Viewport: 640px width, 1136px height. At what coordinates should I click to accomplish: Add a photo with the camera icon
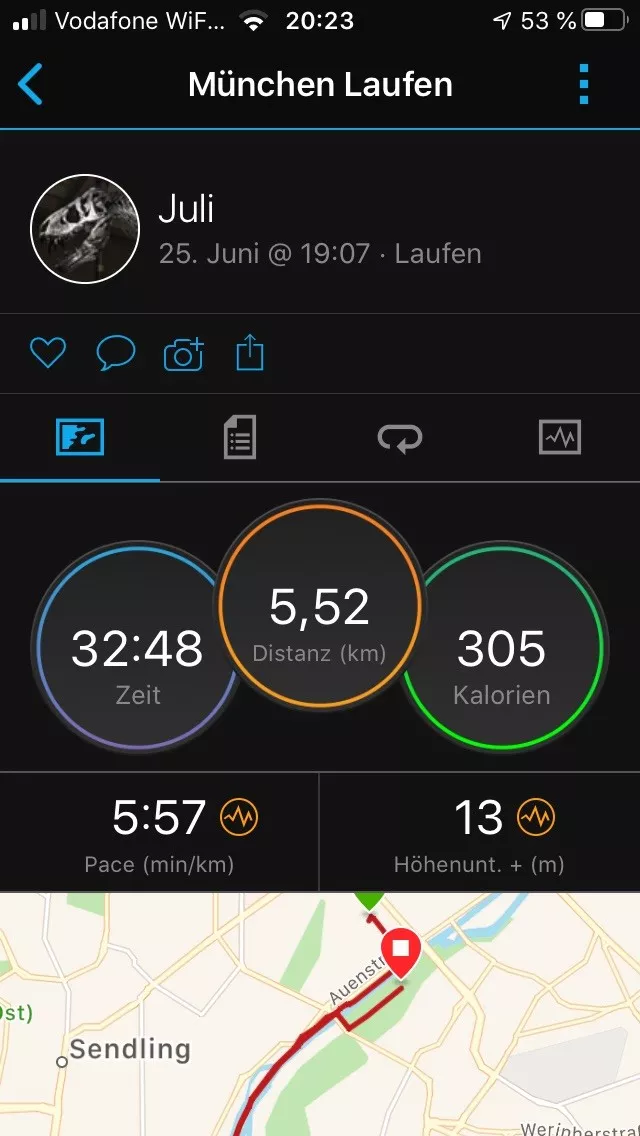click(x=183, y=354)
